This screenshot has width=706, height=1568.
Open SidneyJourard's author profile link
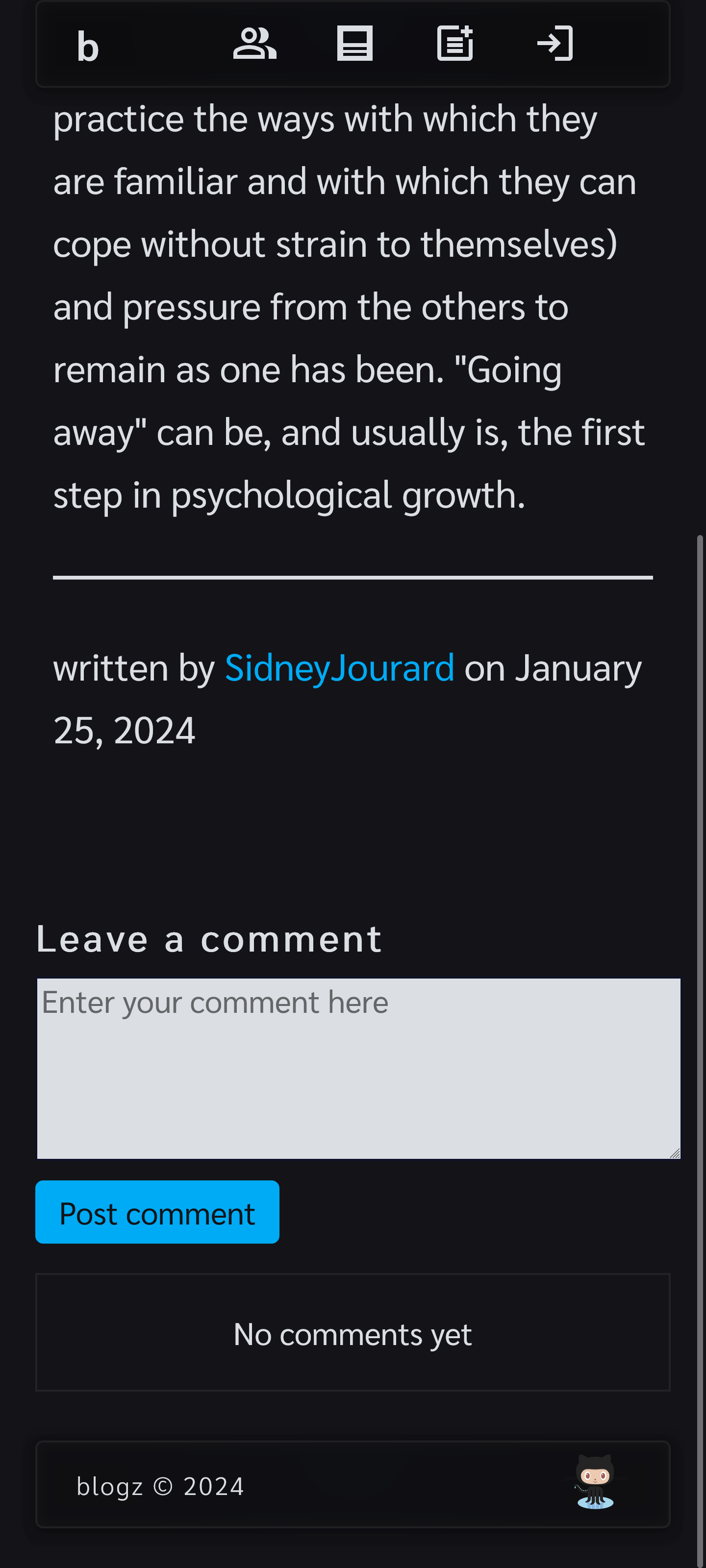pos(339,668)
